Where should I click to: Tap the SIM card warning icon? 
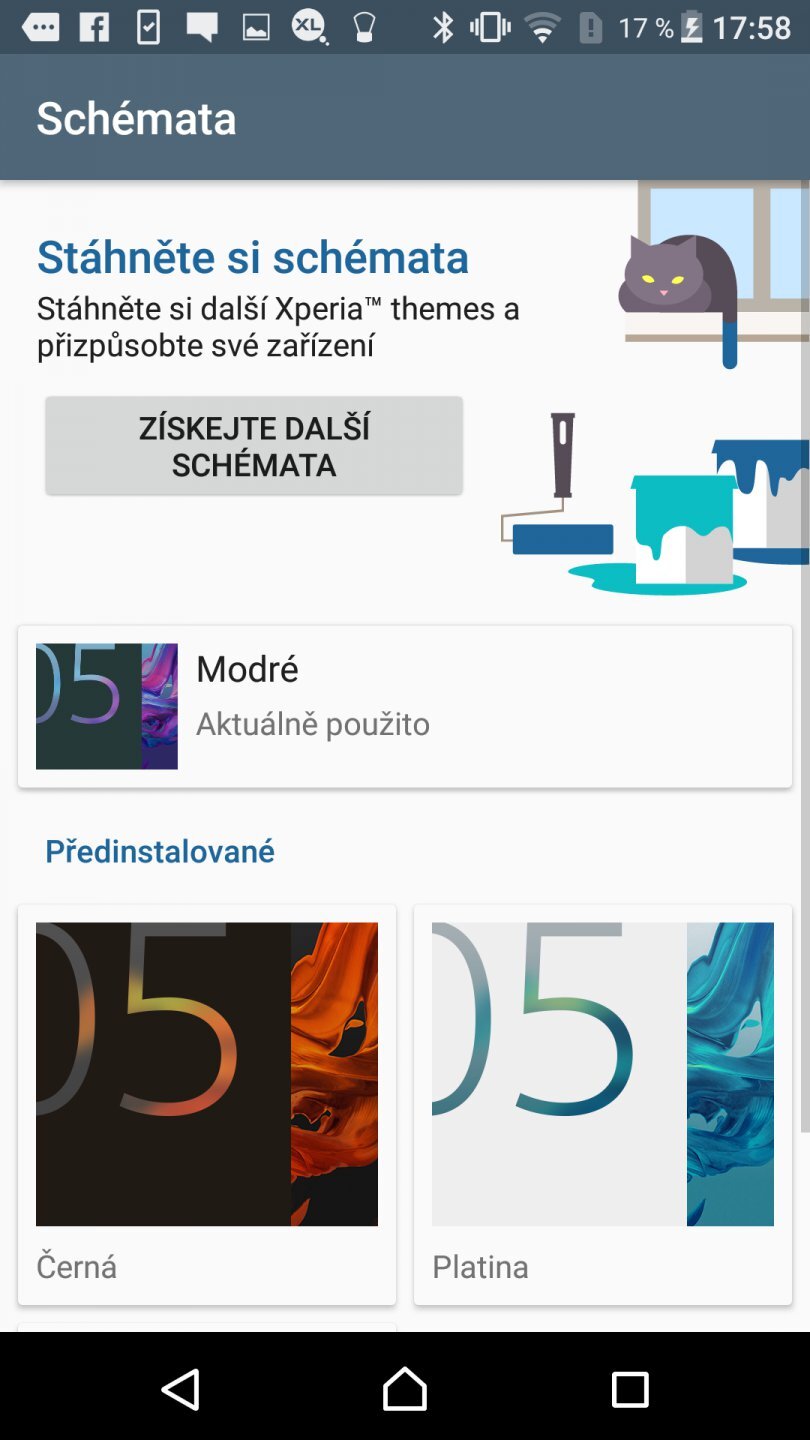589,27
